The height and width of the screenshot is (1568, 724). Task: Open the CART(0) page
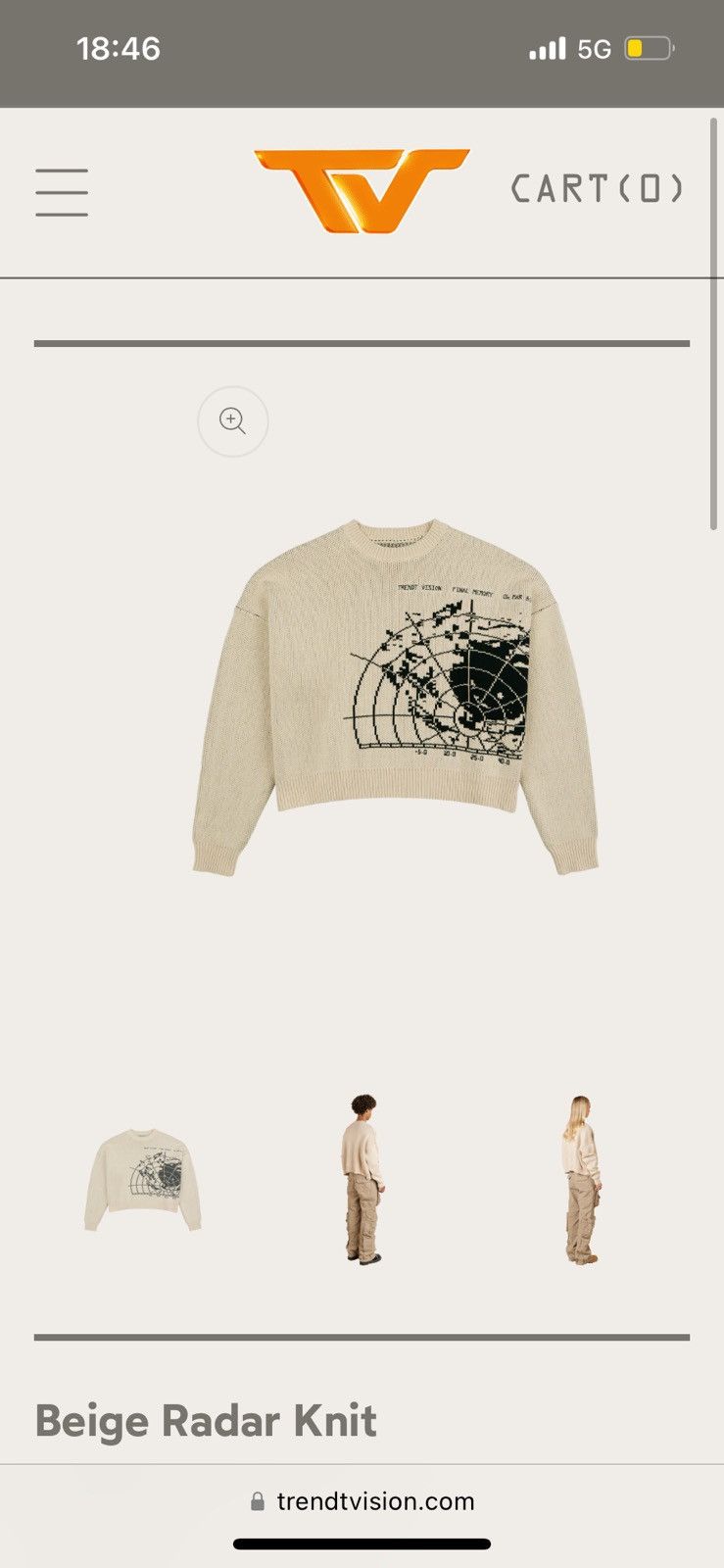tap(599, 189)
